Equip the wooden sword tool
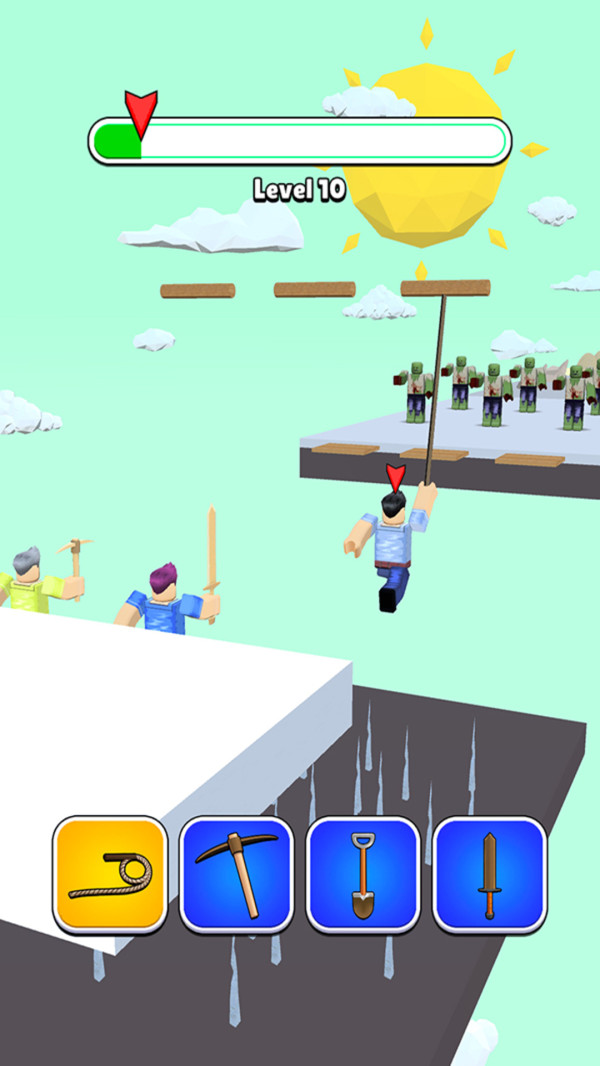Viewport: 600px width, 1066px height. tap(489, 874)
